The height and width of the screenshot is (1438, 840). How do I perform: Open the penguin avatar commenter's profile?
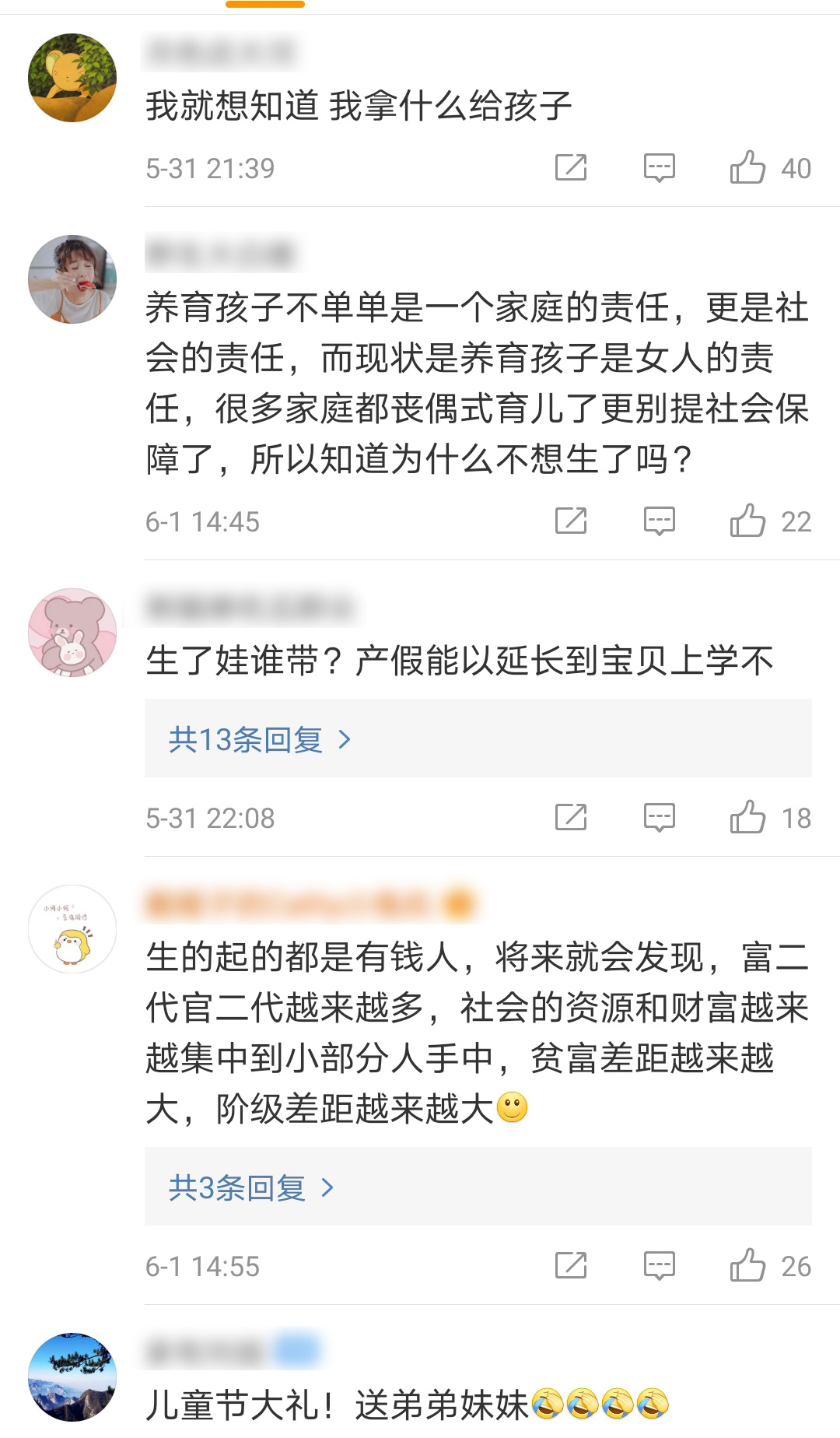pos(72,929)
